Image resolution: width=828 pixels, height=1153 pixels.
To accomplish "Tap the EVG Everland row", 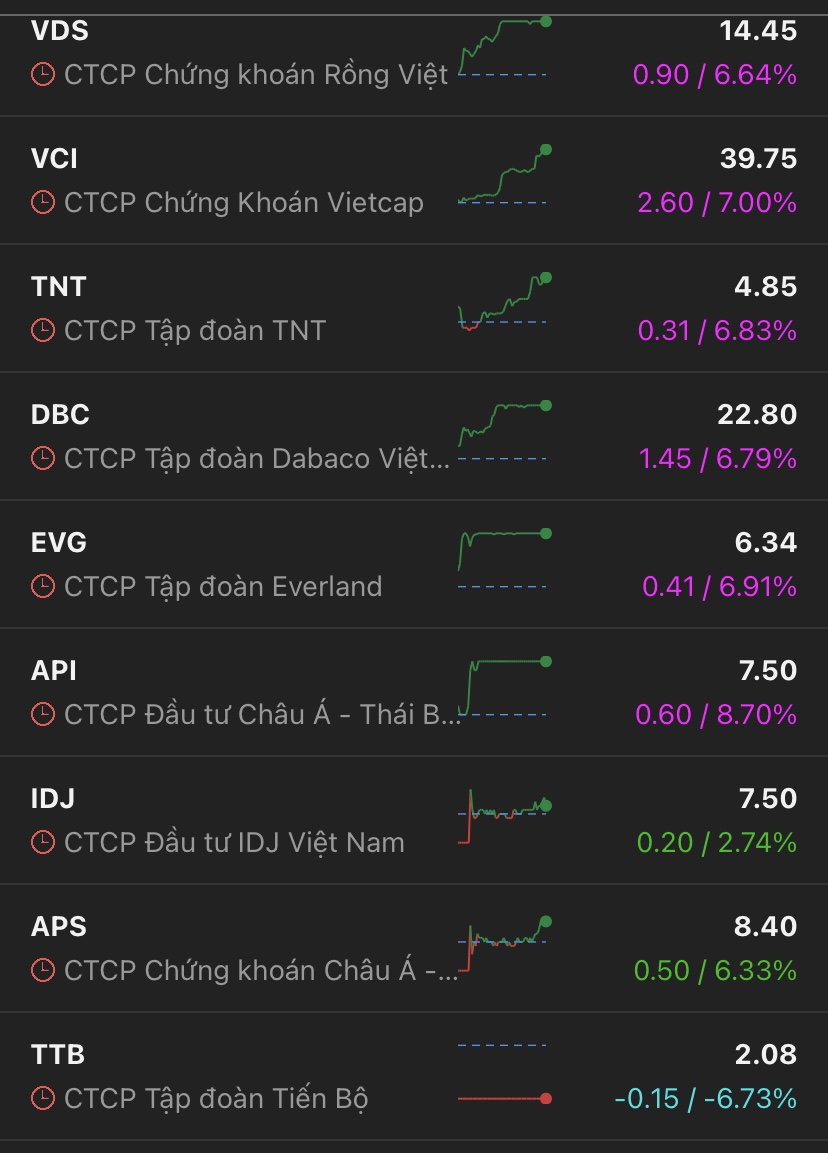I will tap(240, 565).
